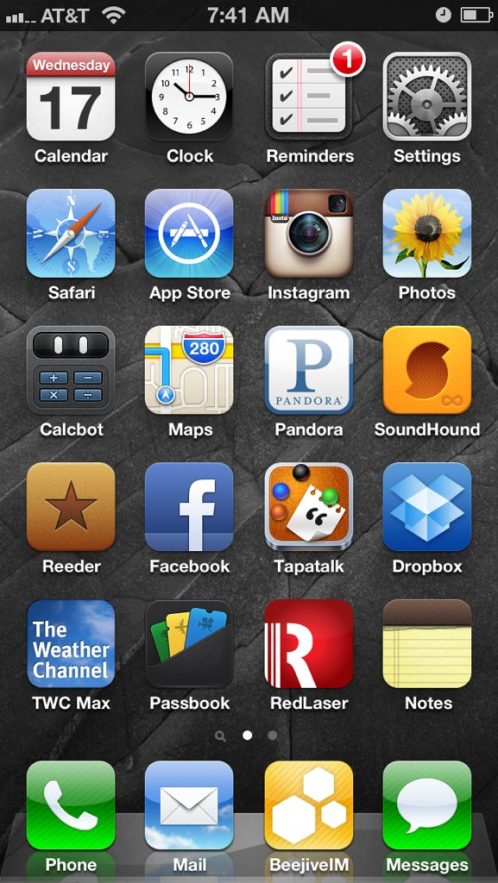The width and height of the screenshot is (498, 883).
Task: Tap the page indicator dots
Action: (247, 735)
